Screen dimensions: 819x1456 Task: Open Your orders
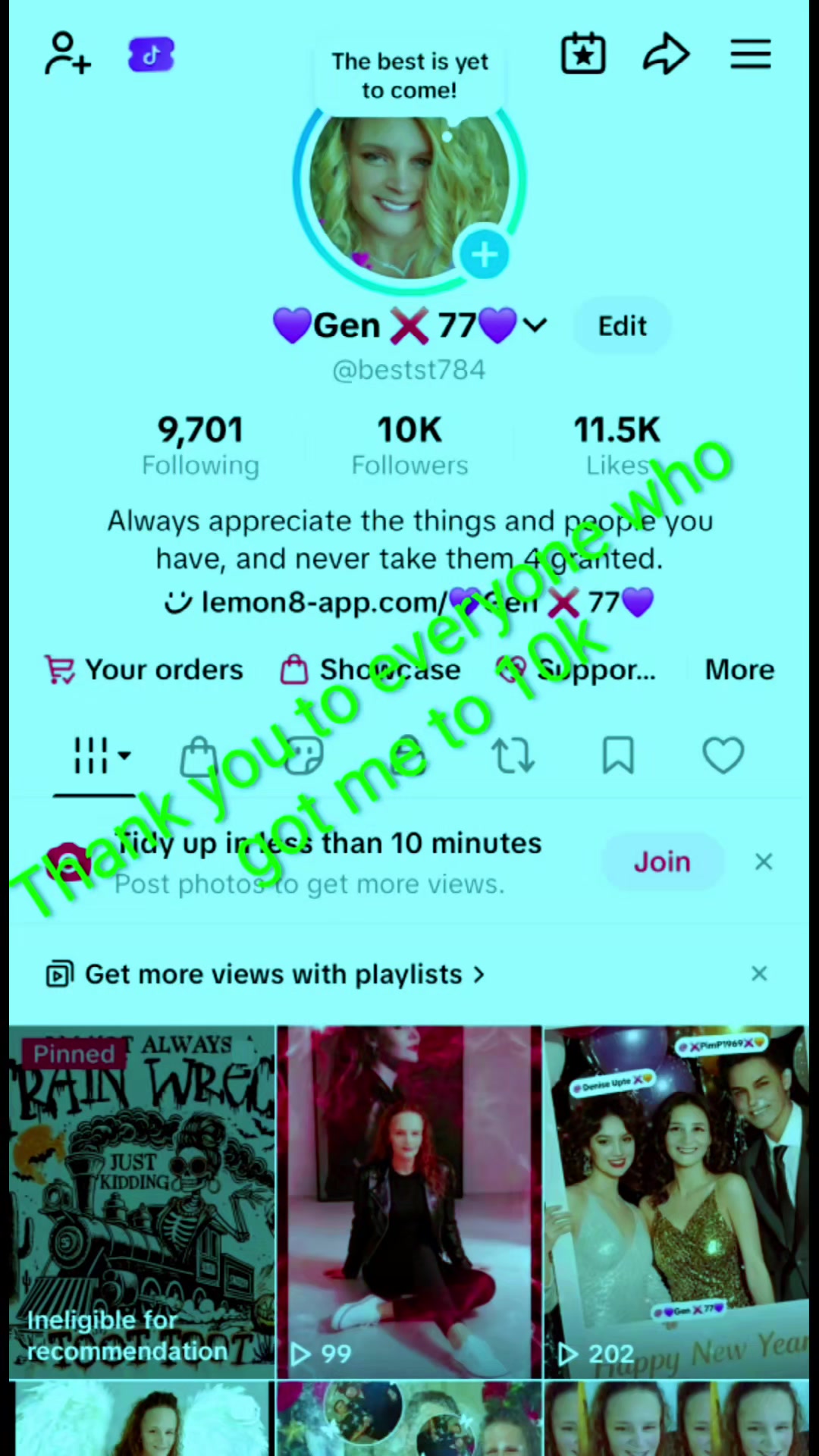(x=144, y=670)
